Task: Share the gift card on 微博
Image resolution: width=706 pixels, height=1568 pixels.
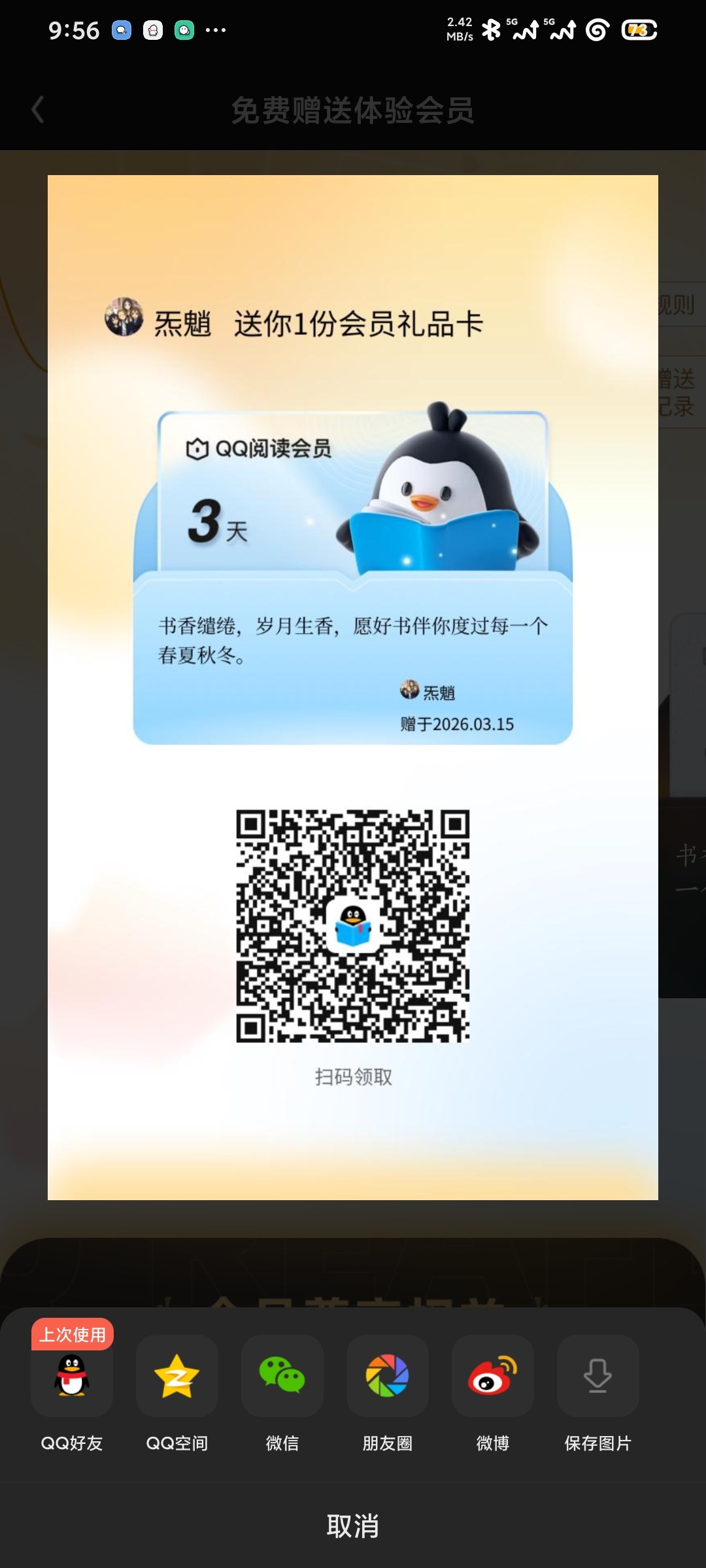Action: 493,1376
